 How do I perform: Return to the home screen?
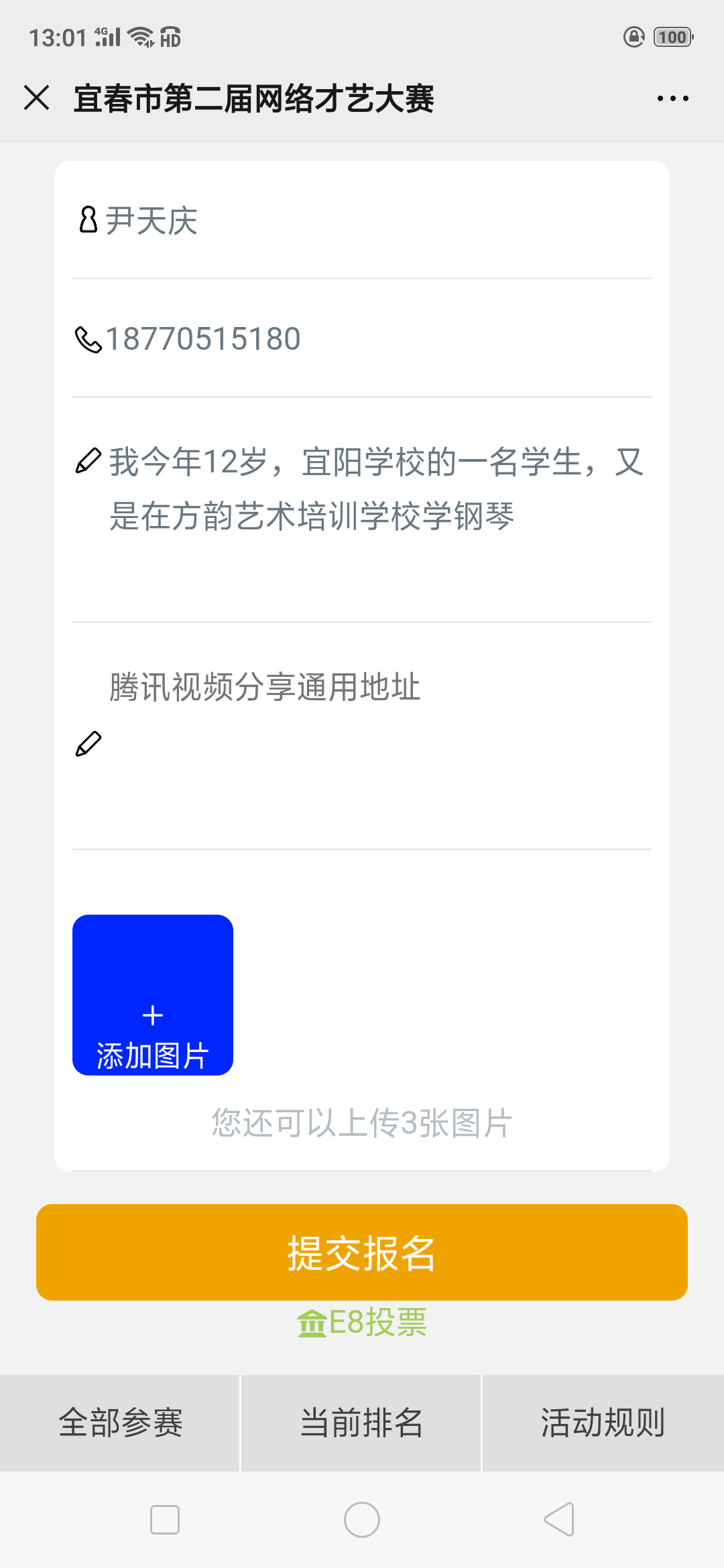point(362,1519)
